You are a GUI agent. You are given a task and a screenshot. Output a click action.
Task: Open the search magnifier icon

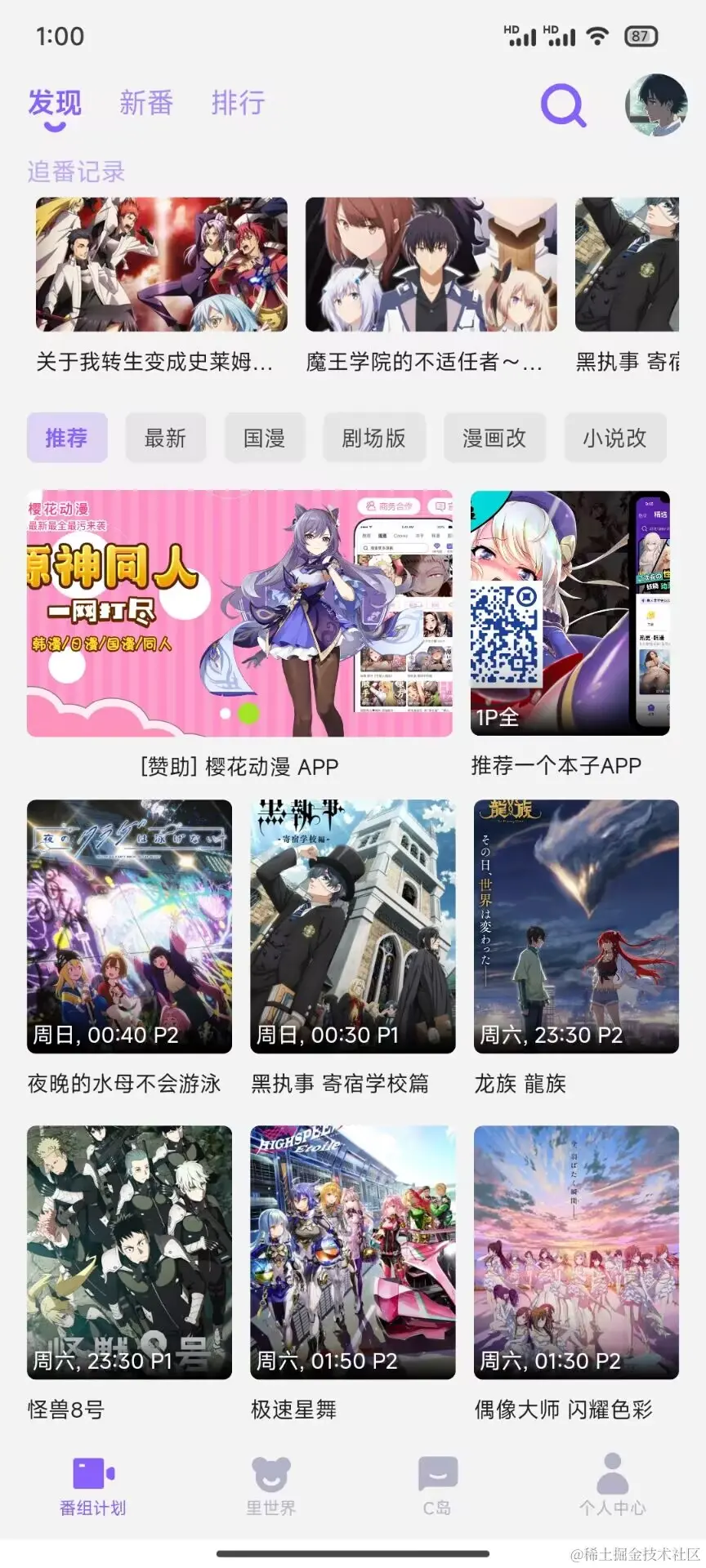(563, 105)
